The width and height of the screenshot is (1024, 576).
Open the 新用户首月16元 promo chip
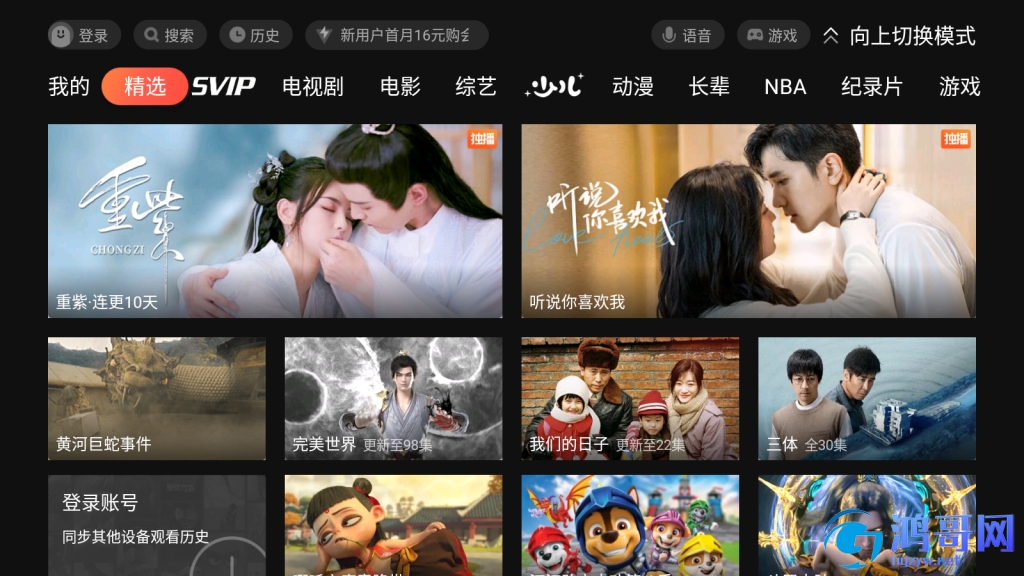coord(396,35)
